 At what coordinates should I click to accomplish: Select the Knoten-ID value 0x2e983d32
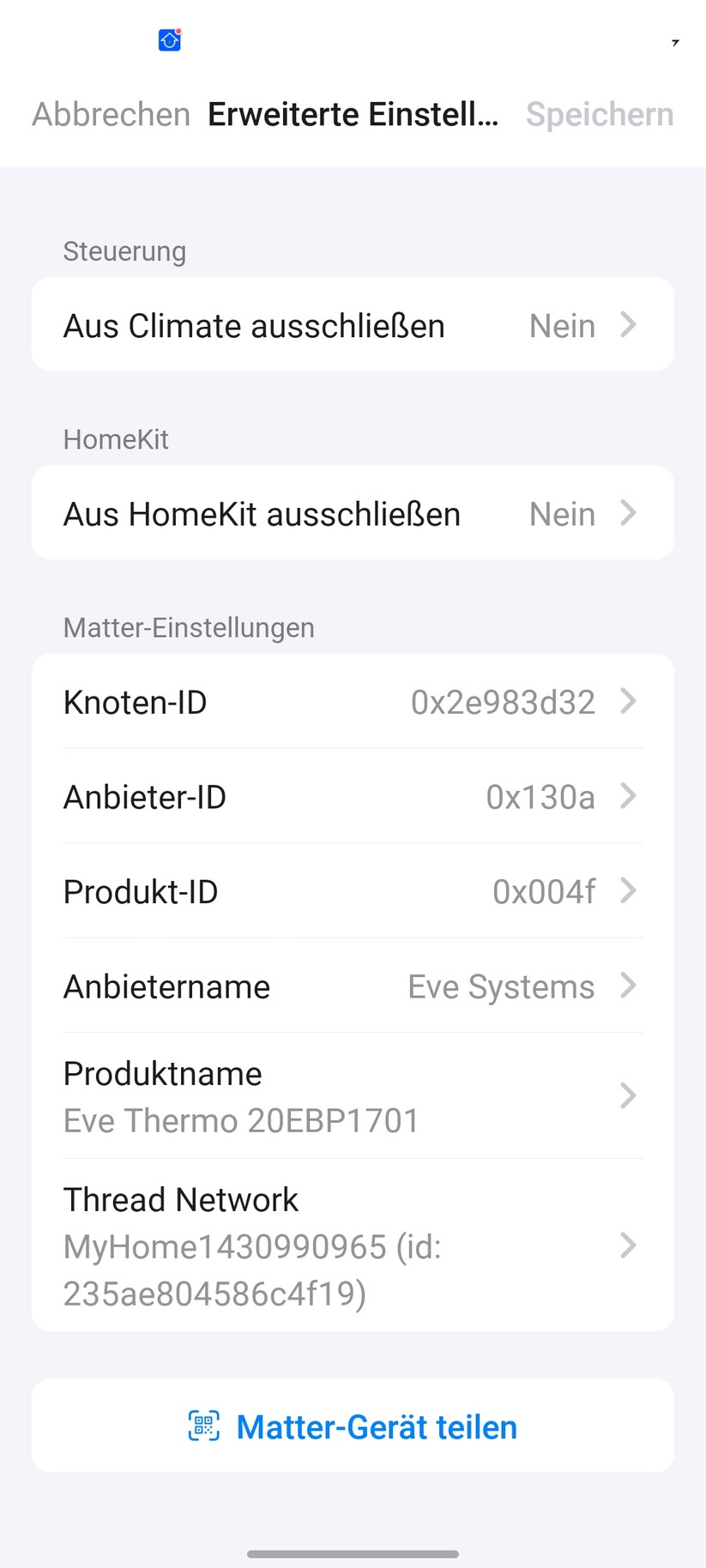[503, 702]
